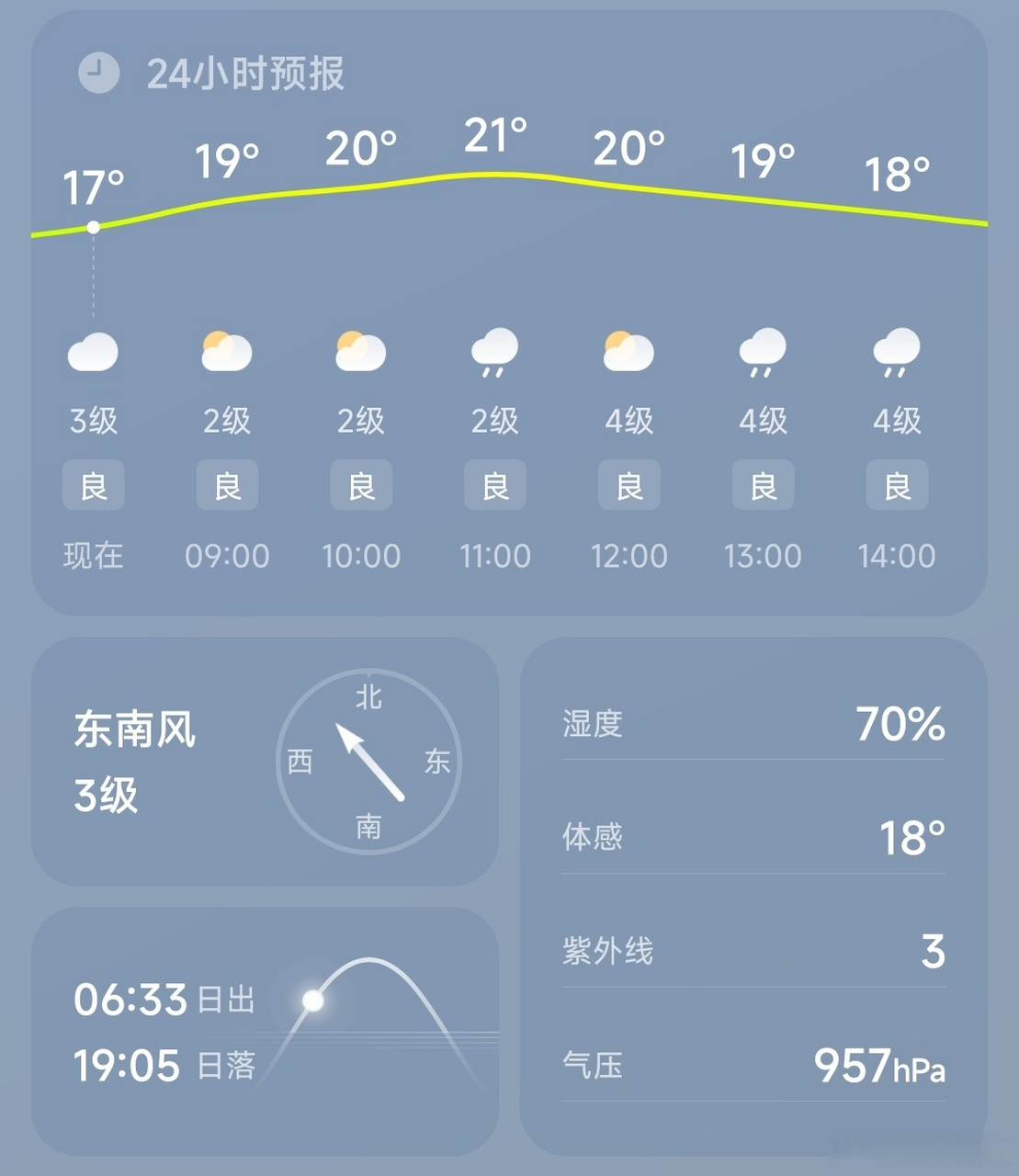Tap the 体感 temperature 18° entry
The width and height of the screenshot is (1019, 1176).
(x=753, y=838)
